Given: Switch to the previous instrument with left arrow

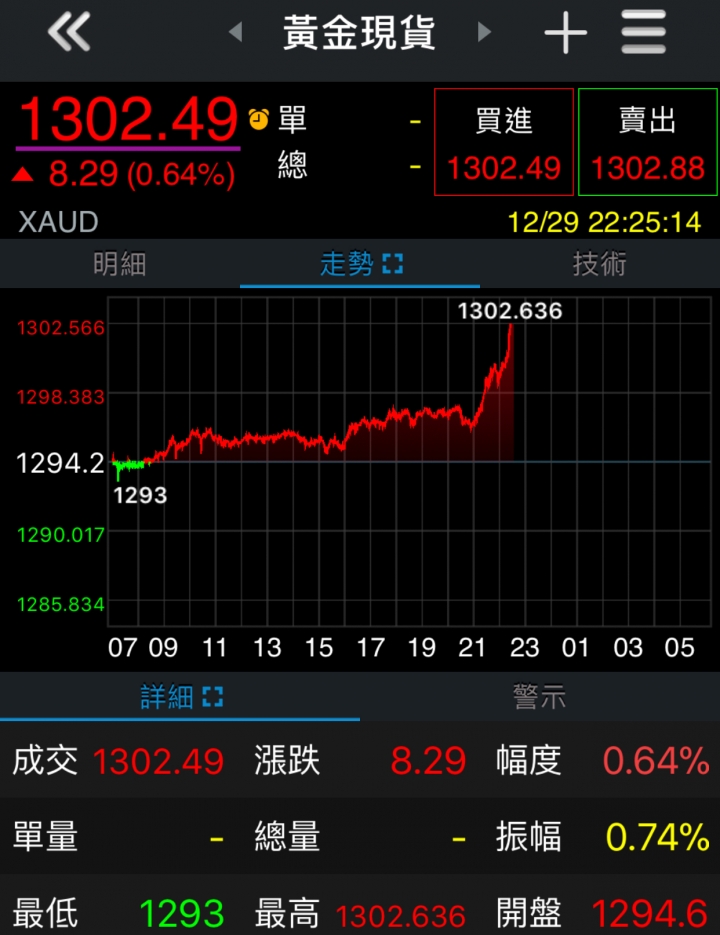Looking at the screenshot, I should coord(235,33).
